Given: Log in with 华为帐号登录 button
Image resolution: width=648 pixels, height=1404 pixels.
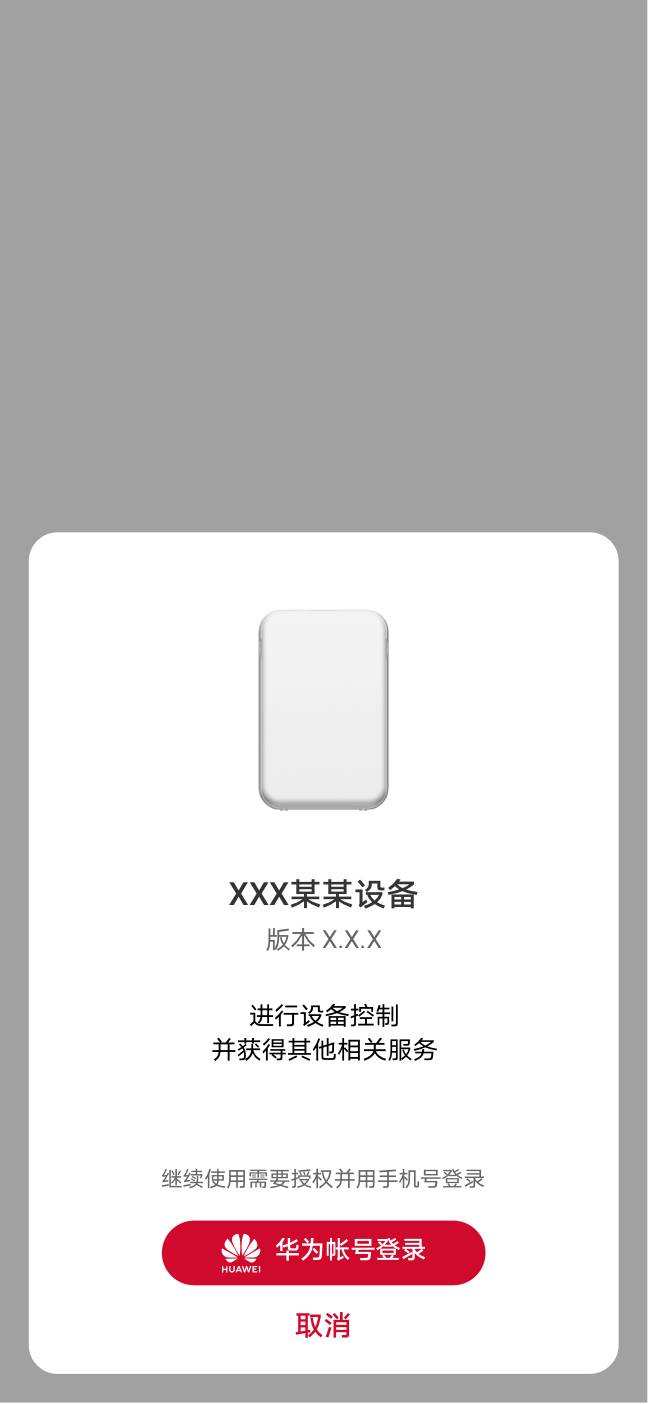Looking at the screenshot, I should pyautogui.click(x=323, y=1252).
